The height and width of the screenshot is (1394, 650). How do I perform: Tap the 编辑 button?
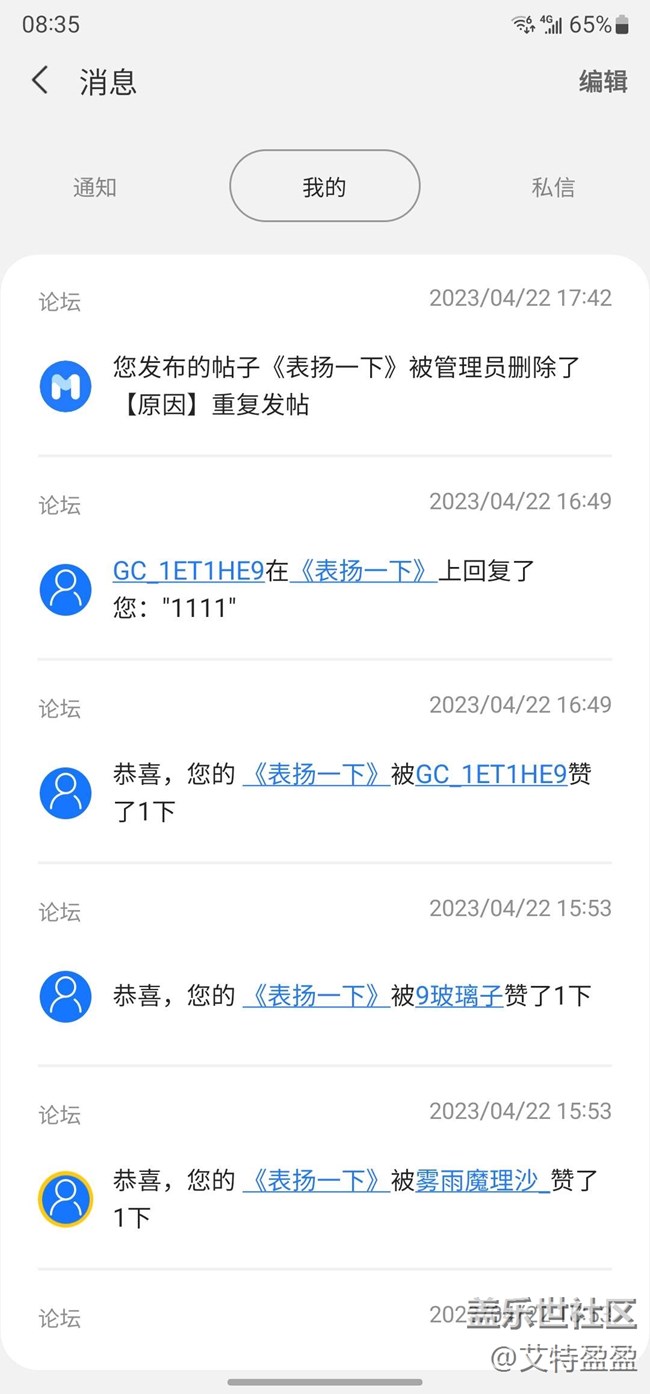pyautogui.click(x=603, y=81)
